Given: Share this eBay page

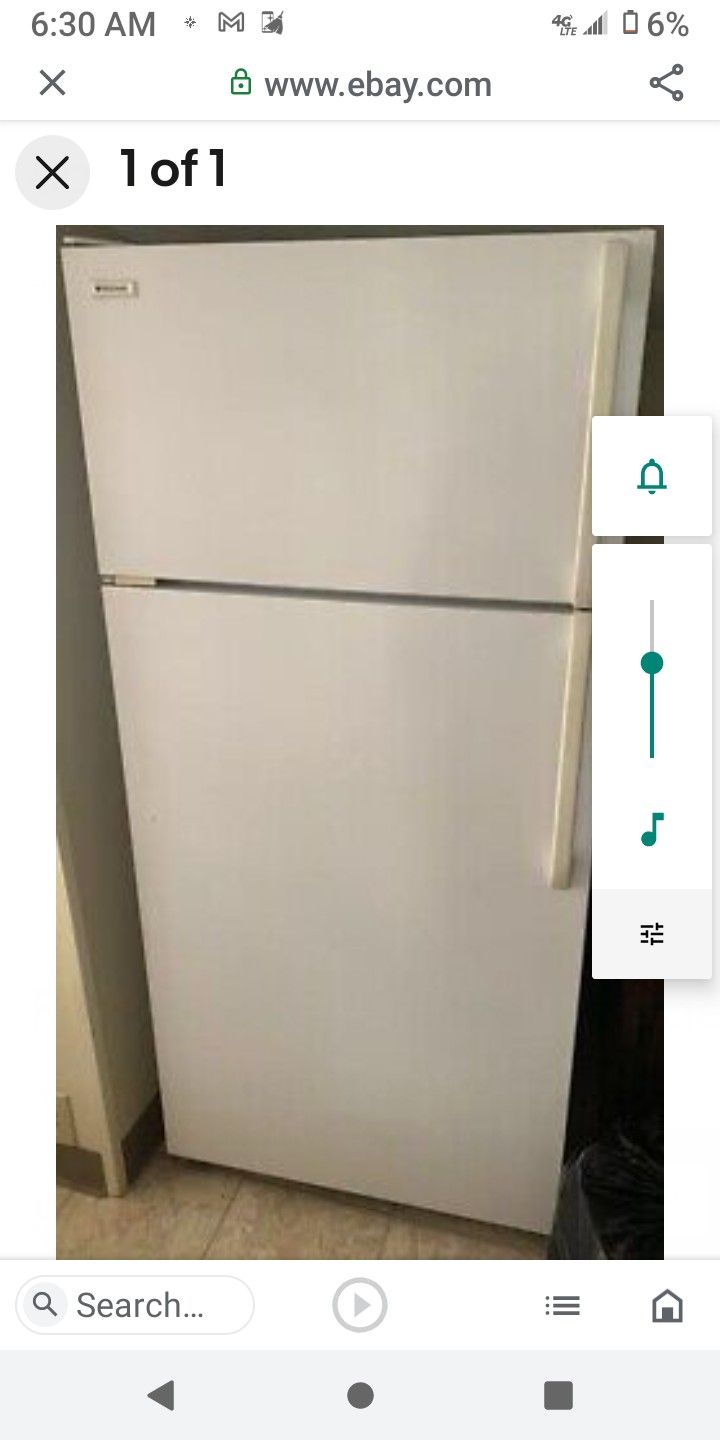Looking at the screenshot, I should tap(666, 83).
